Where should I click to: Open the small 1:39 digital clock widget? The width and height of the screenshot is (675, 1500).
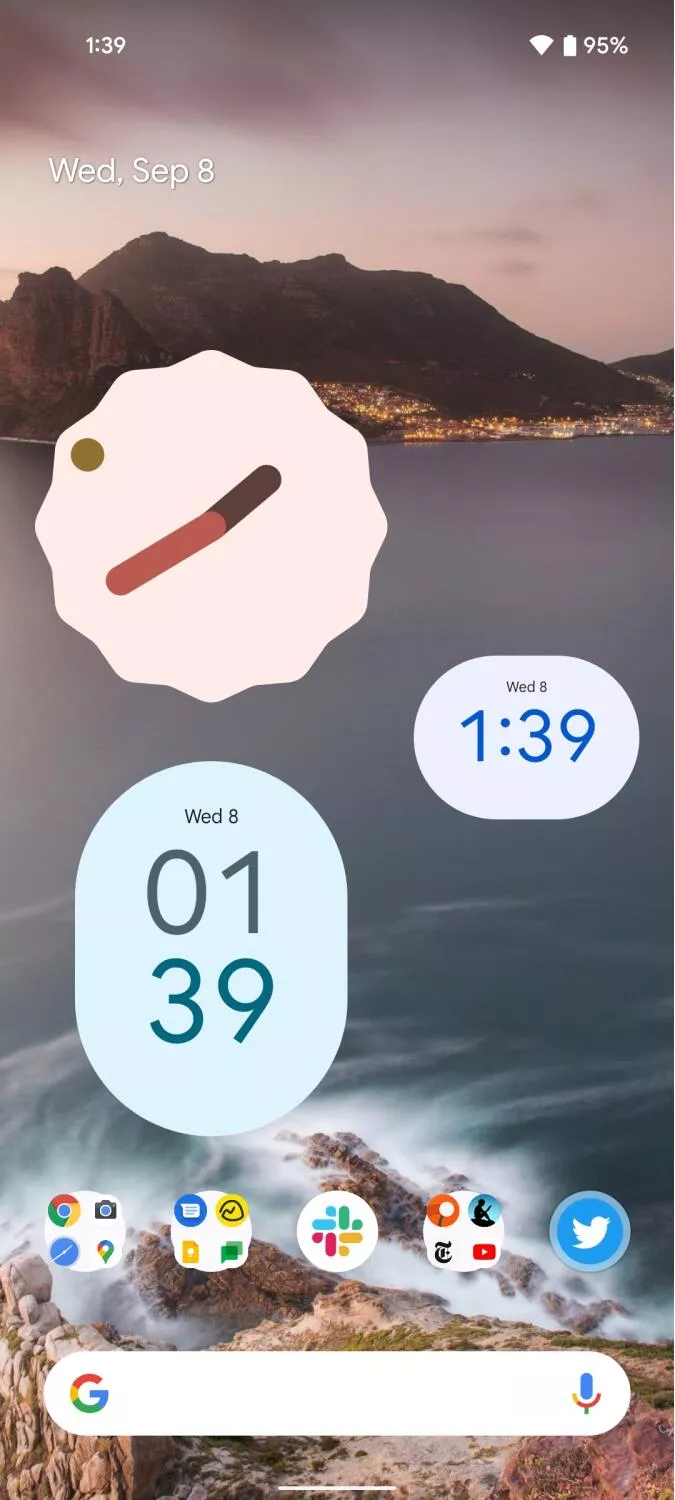(x=526, y=737)
